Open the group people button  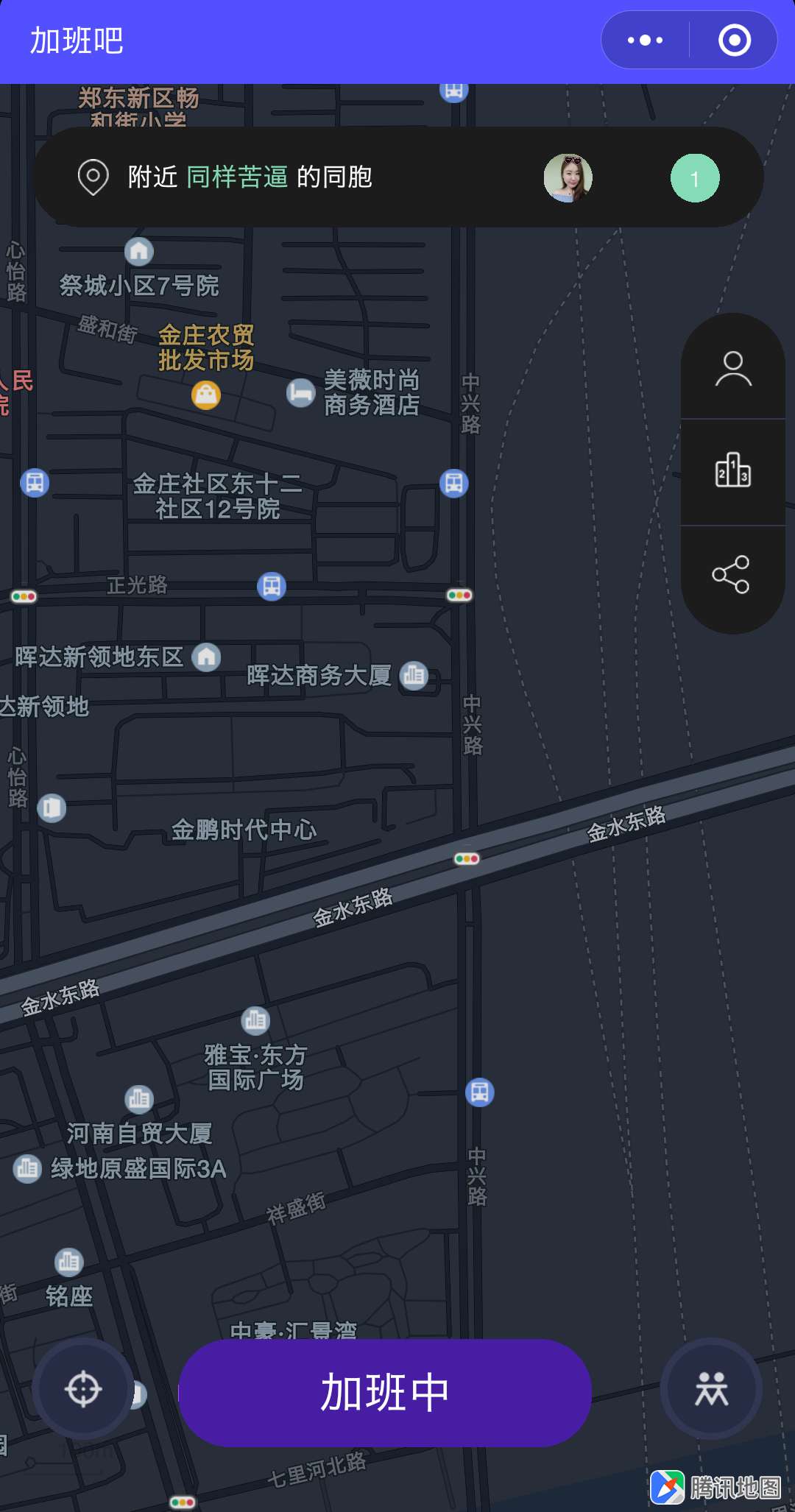[711, 1389]
